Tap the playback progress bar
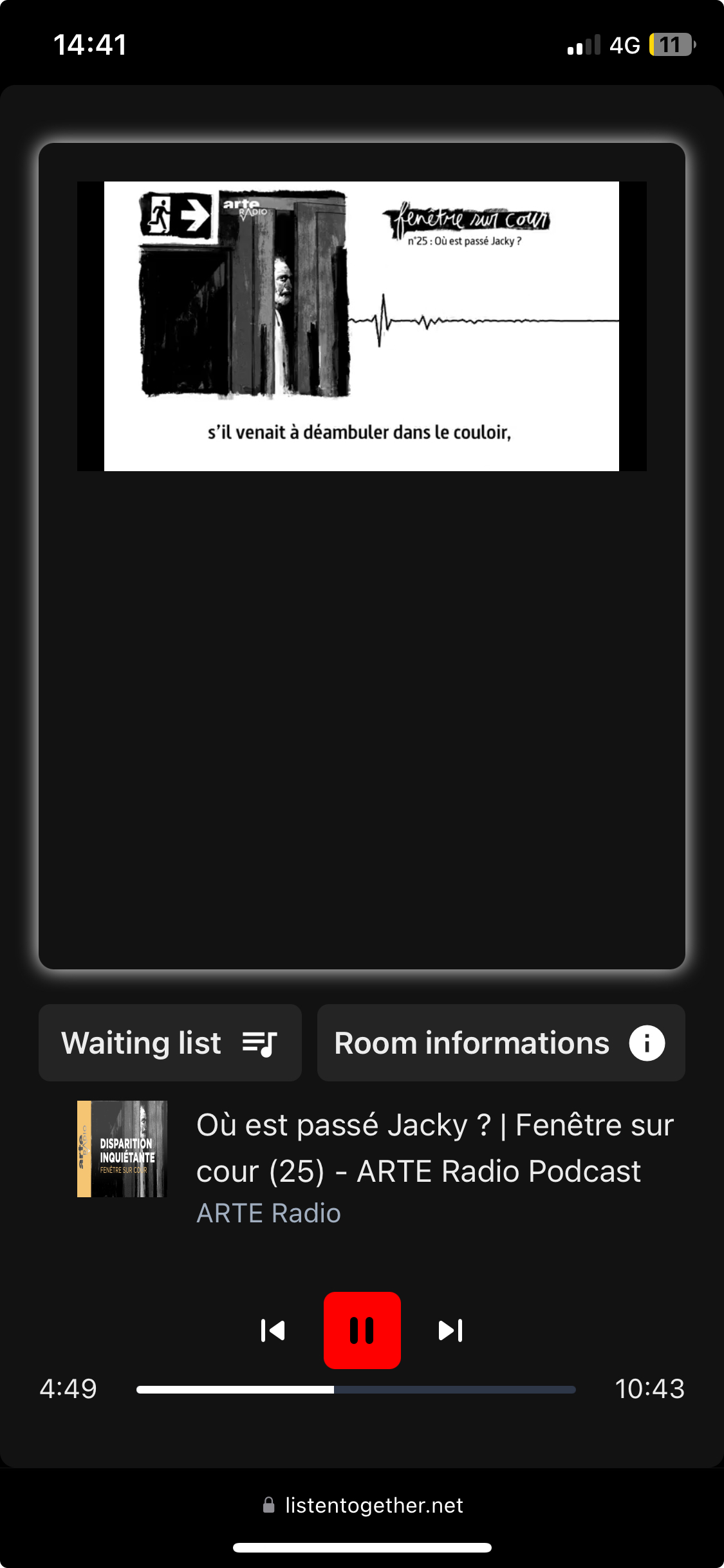Screen dimensions: 724x1568 pos(355,1390)
